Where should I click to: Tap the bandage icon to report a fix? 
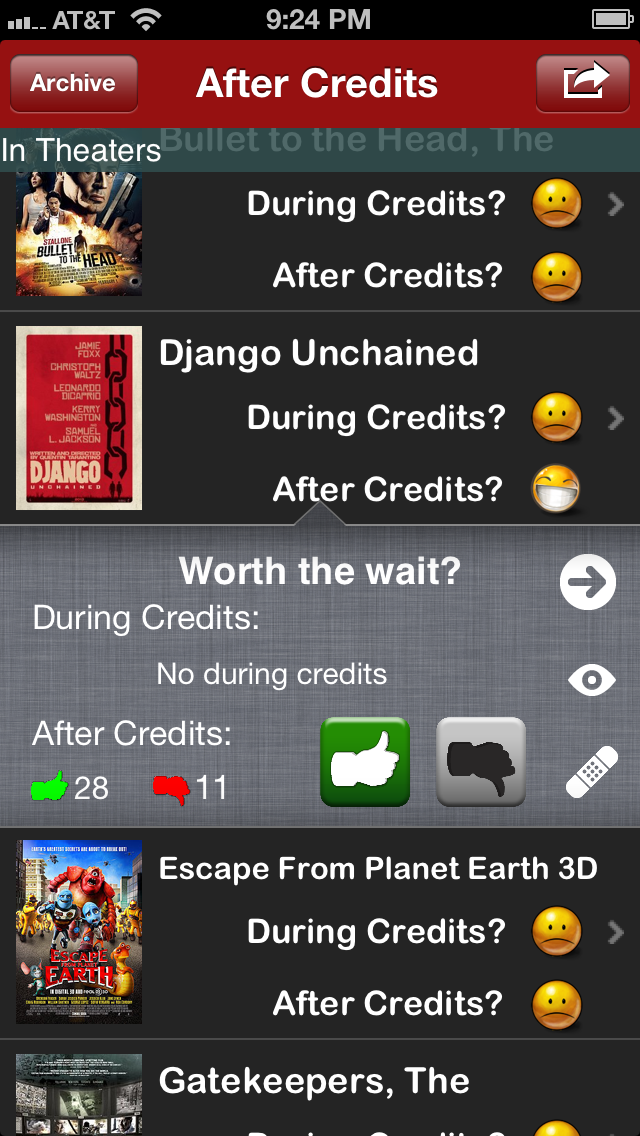click(x=592, y=772)
